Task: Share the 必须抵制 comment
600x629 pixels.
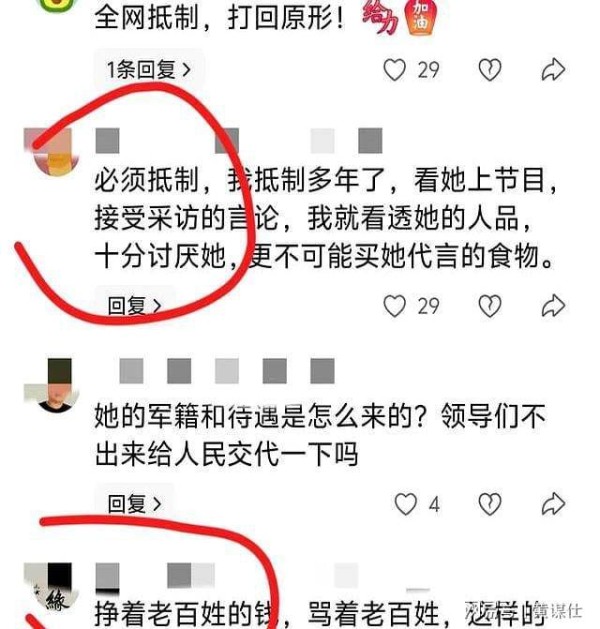Action: tap(553, 306)
